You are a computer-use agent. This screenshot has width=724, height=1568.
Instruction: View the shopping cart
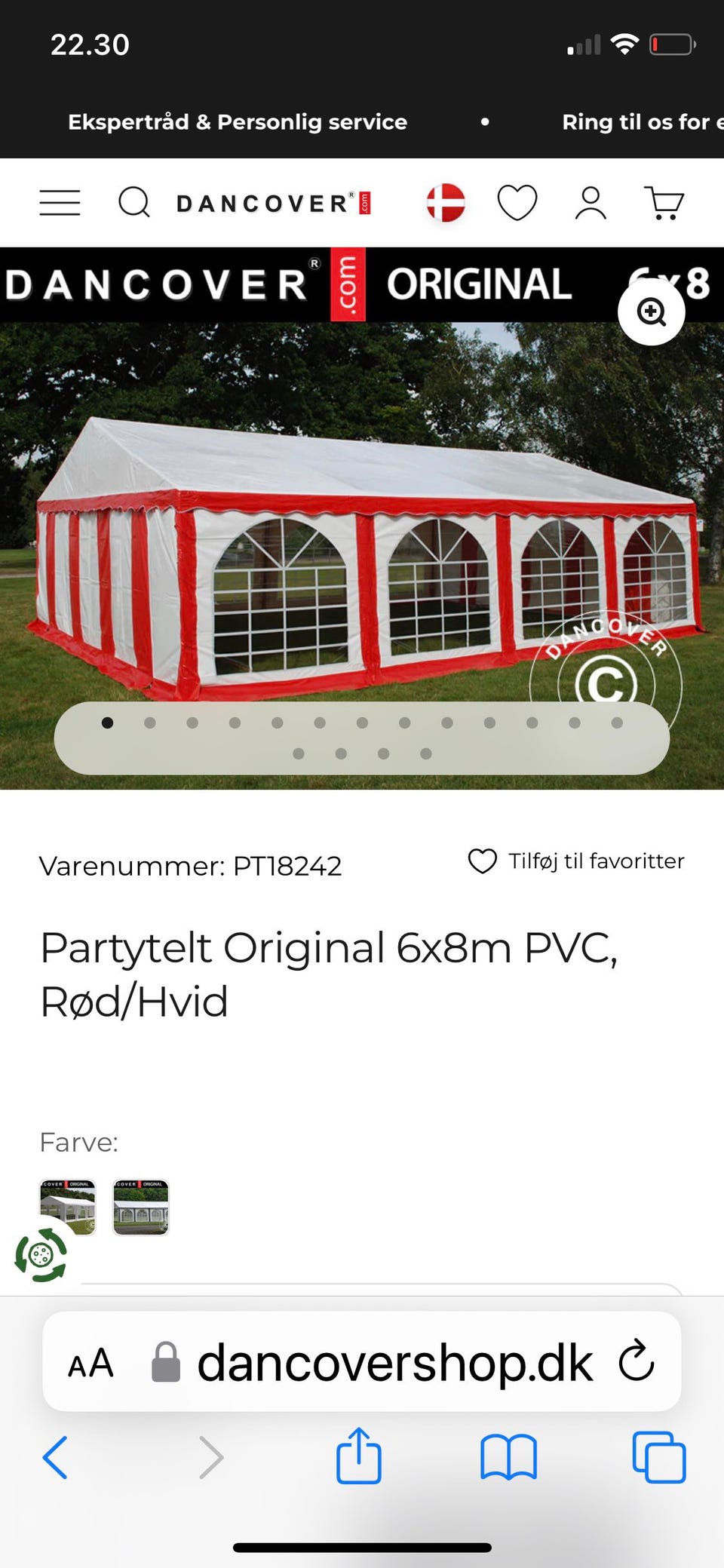664,203
